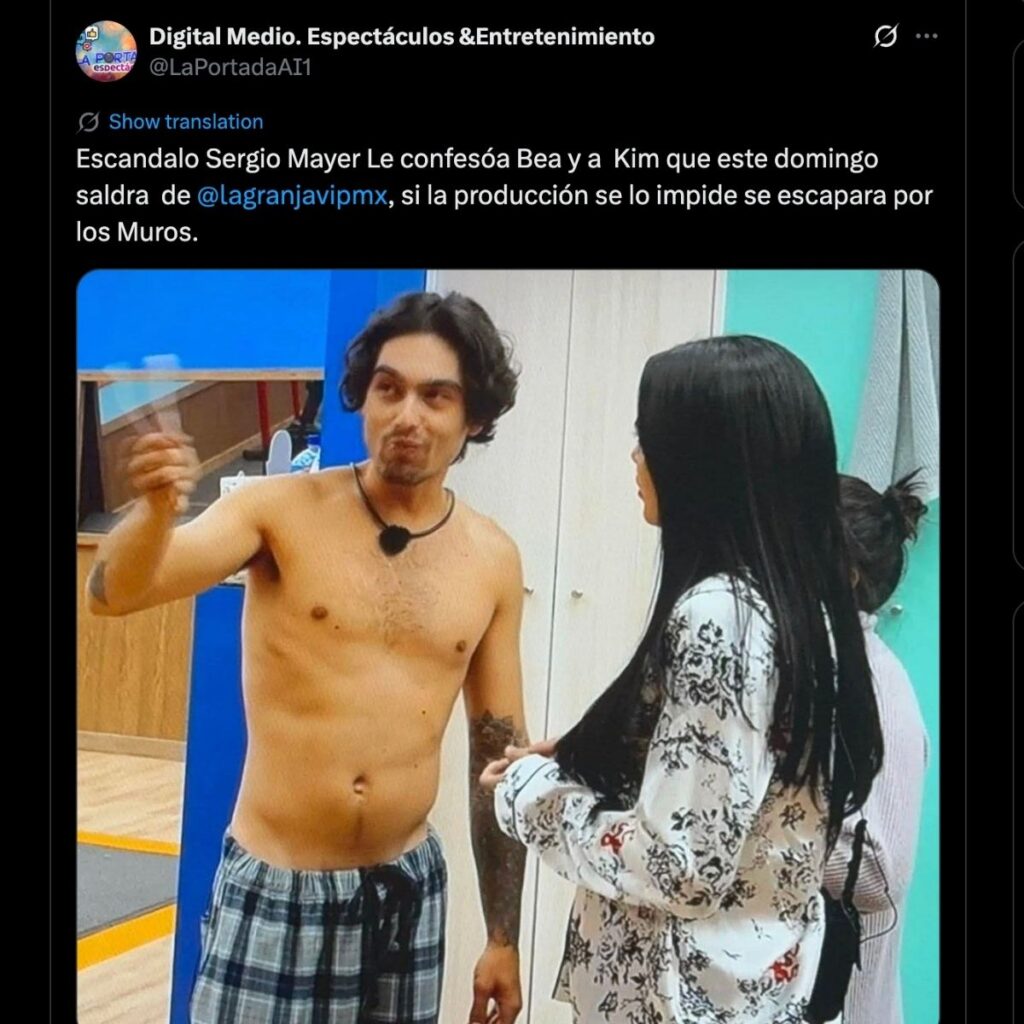Screen dimensions: 1024x1024
Task: Show translation of this post
Action: (x=185, y=122)
